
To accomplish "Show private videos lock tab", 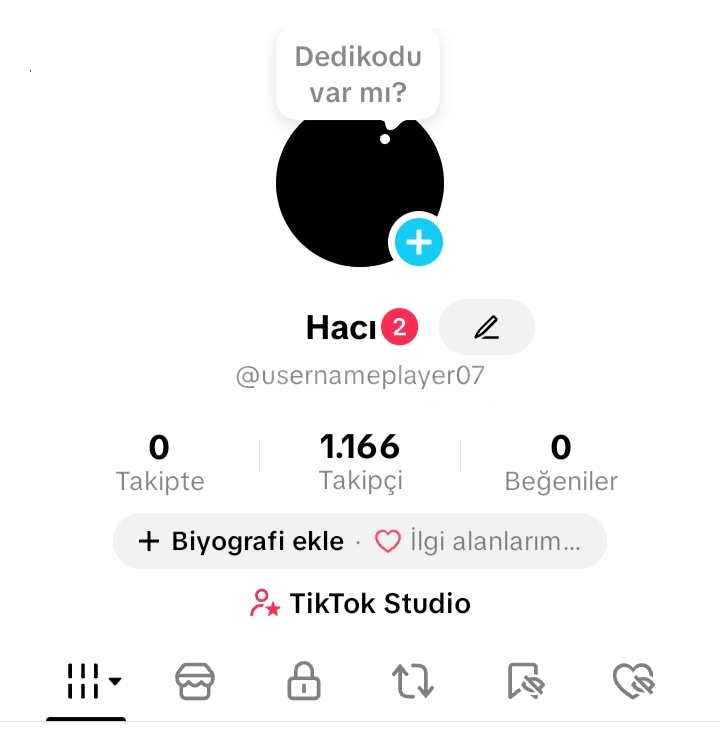I will (303, 681).
